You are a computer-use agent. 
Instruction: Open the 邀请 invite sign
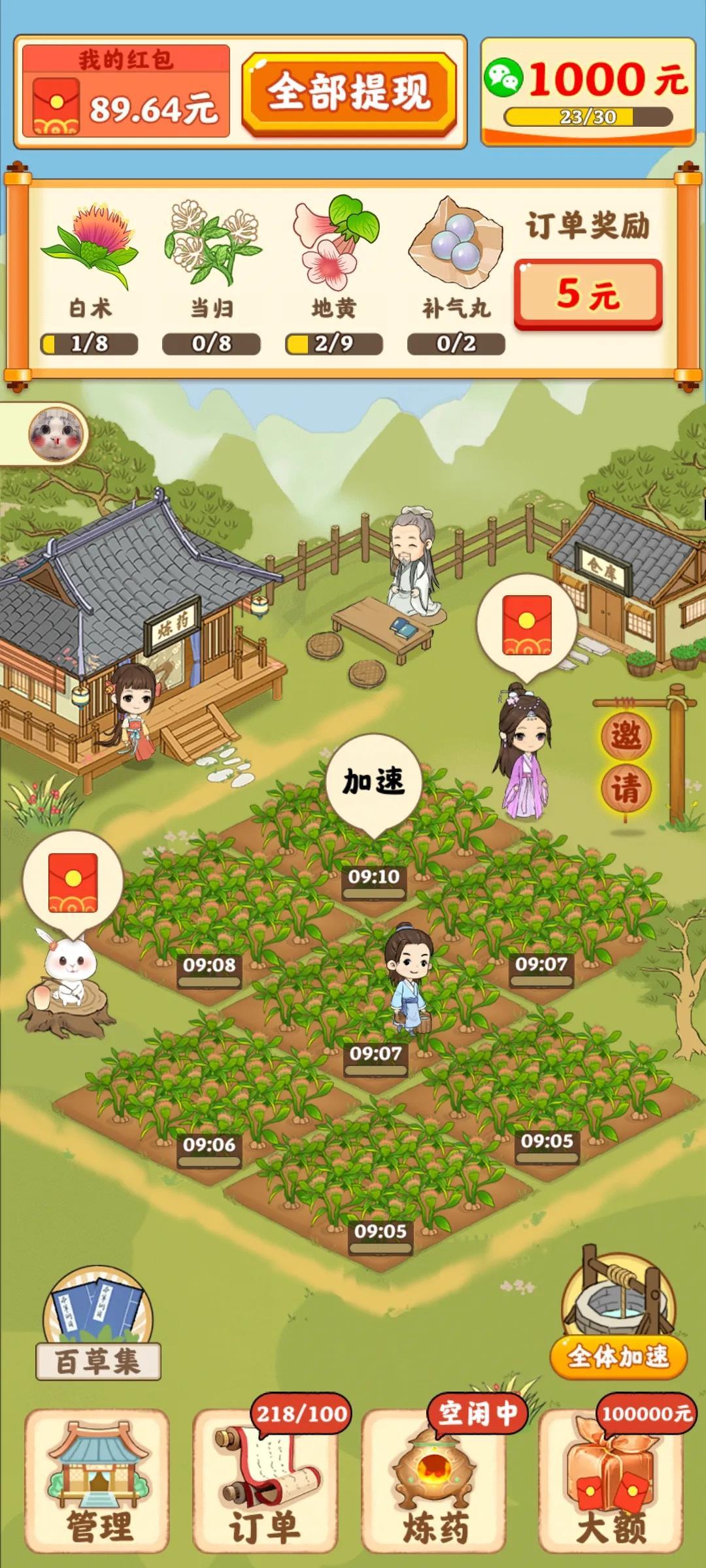[x=626, y=761]
